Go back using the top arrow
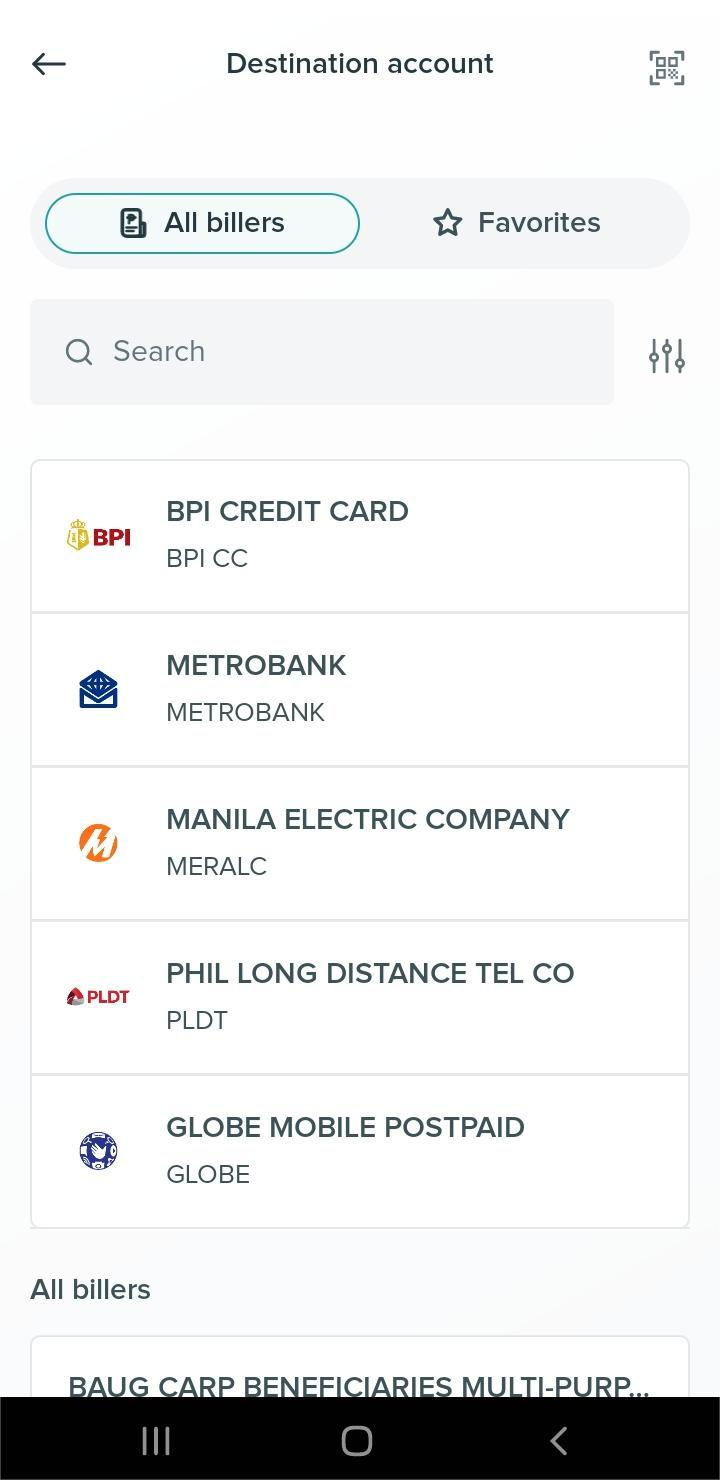Screen dimensions: 720x1480 [48, 64]
